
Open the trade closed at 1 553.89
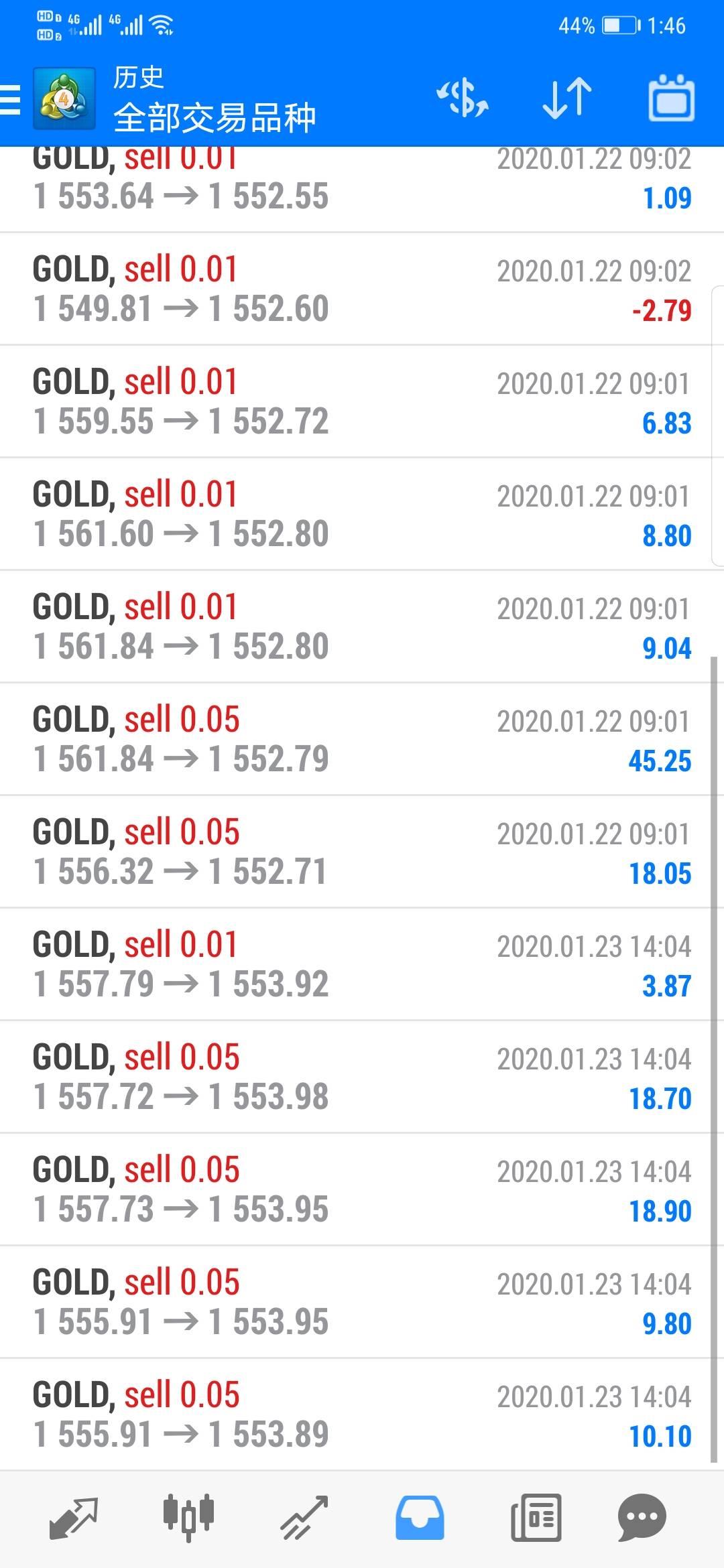pos(362,1415)
